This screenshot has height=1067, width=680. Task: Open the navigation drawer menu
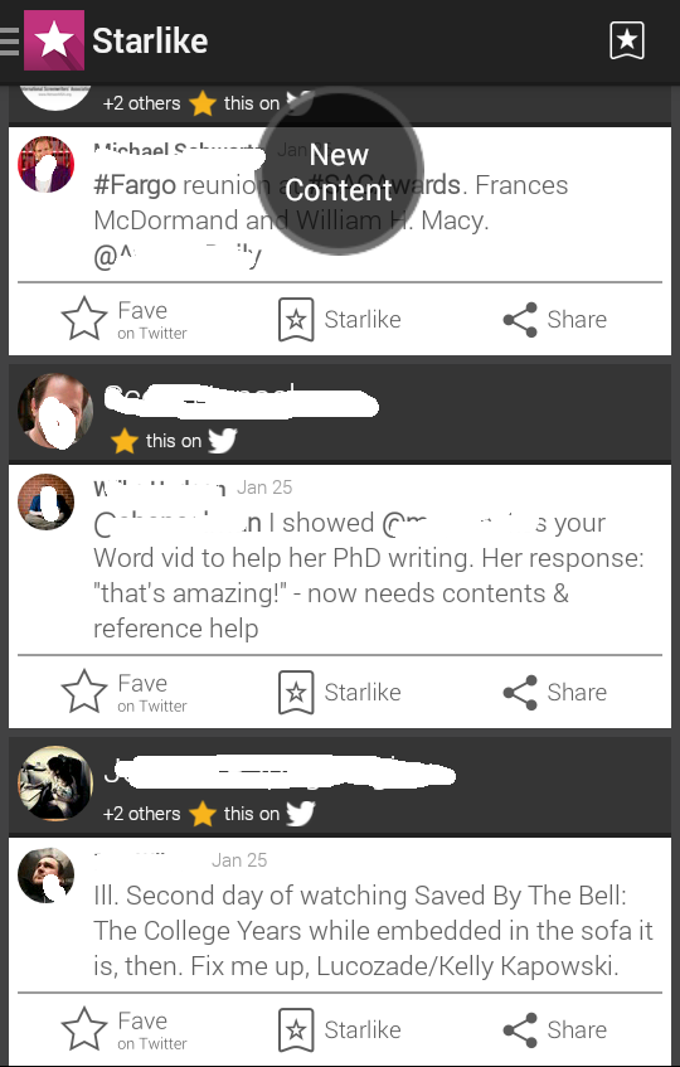[10, 41]
